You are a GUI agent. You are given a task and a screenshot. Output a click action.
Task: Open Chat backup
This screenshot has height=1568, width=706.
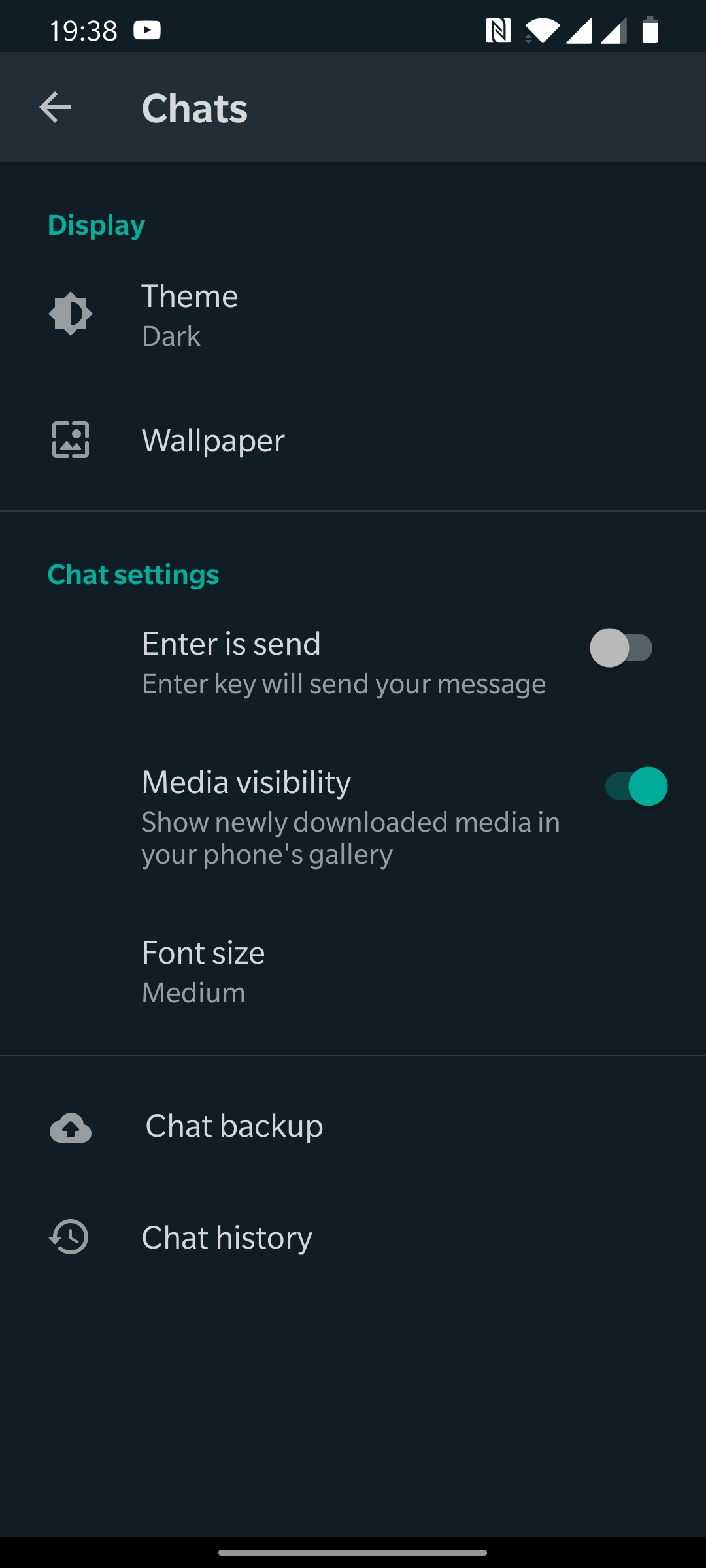(x=353, y=1126)
